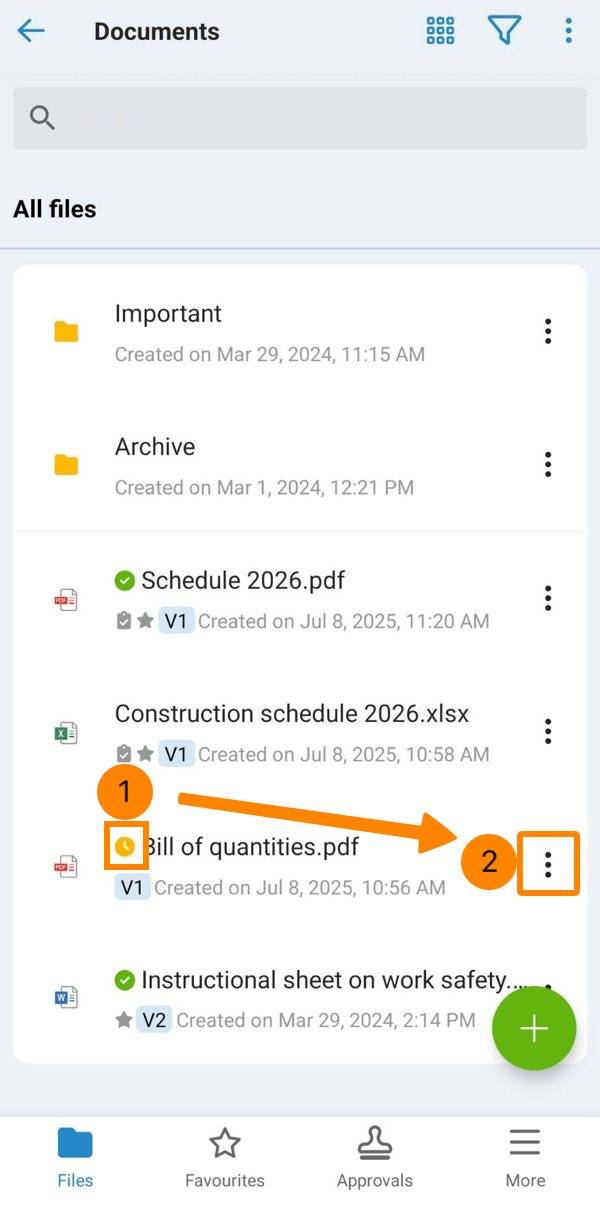Viewport: 600px width, 1210px height.
Task: Open options for the Important folder
Action: 548,331
